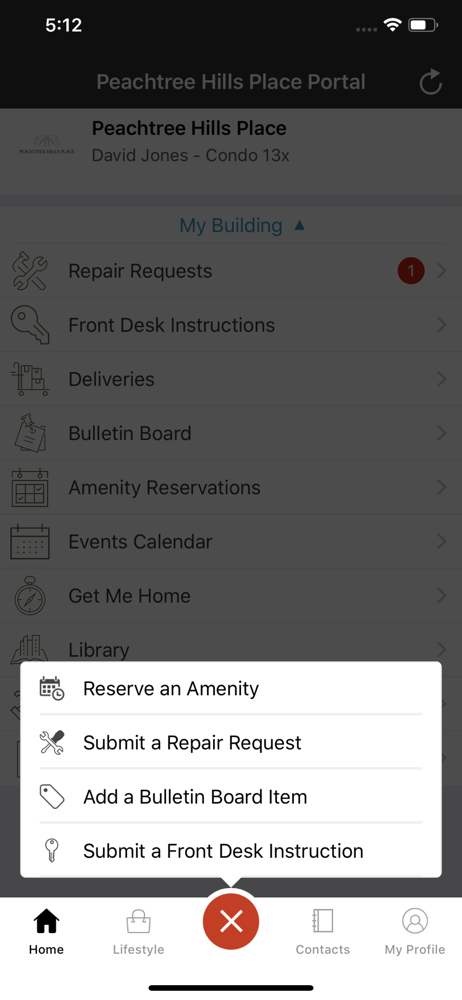Tap Add a Bulletin Board Item

tap(230, 797)
